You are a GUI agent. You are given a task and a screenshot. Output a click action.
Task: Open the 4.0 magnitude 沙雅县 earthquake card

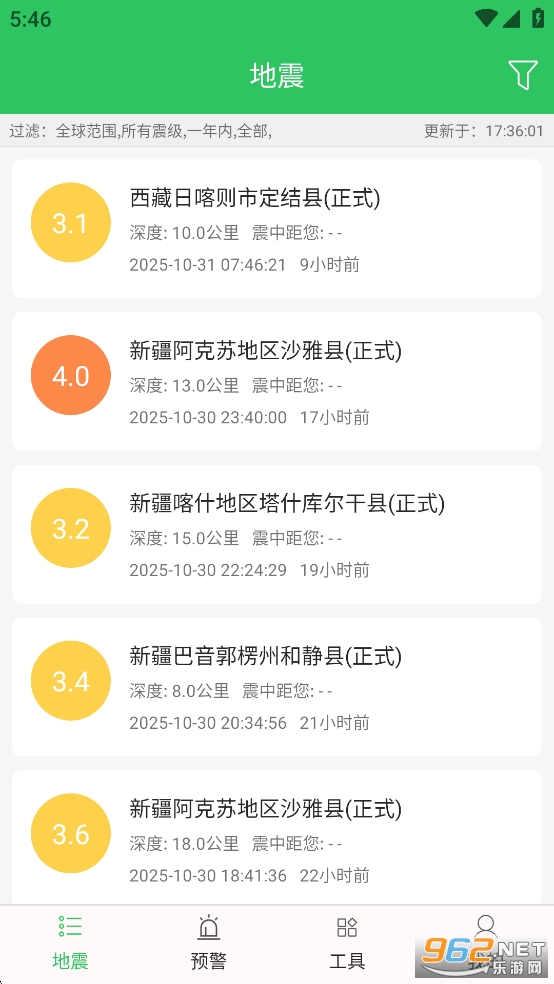click(x=277, y=382)
